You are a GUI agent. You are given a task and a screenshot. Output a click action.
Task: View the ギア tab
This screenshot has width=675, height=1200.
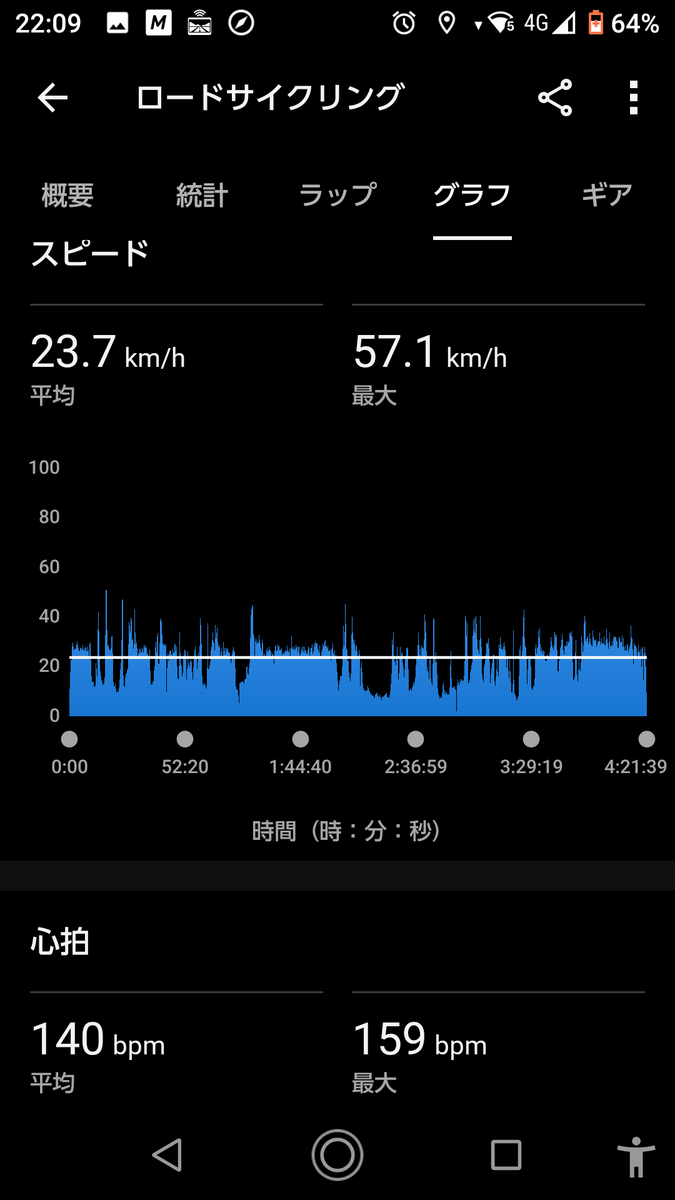point(607,194)
